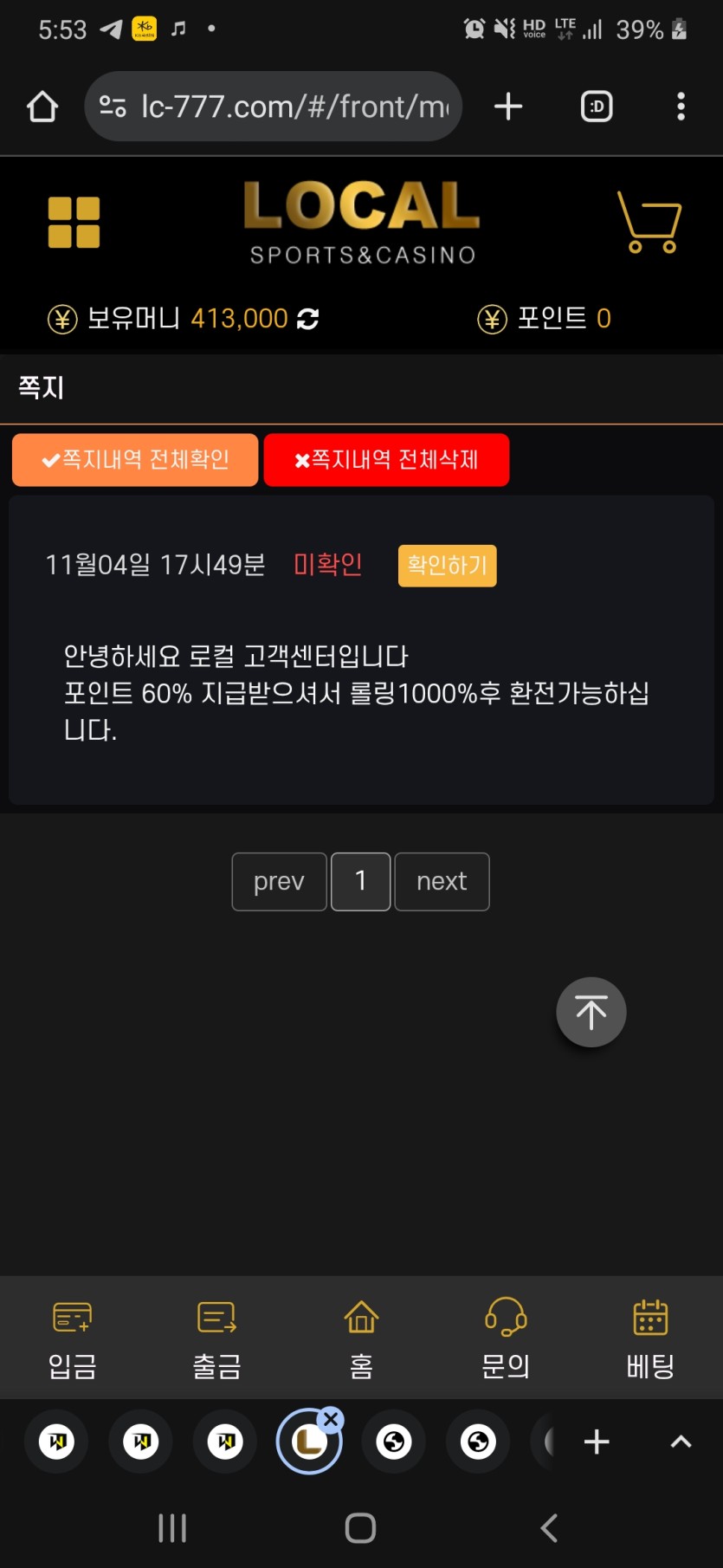Close the current LOCAL browser tab
Screen dimensions: 723x1568
[x=331, y=1419]
